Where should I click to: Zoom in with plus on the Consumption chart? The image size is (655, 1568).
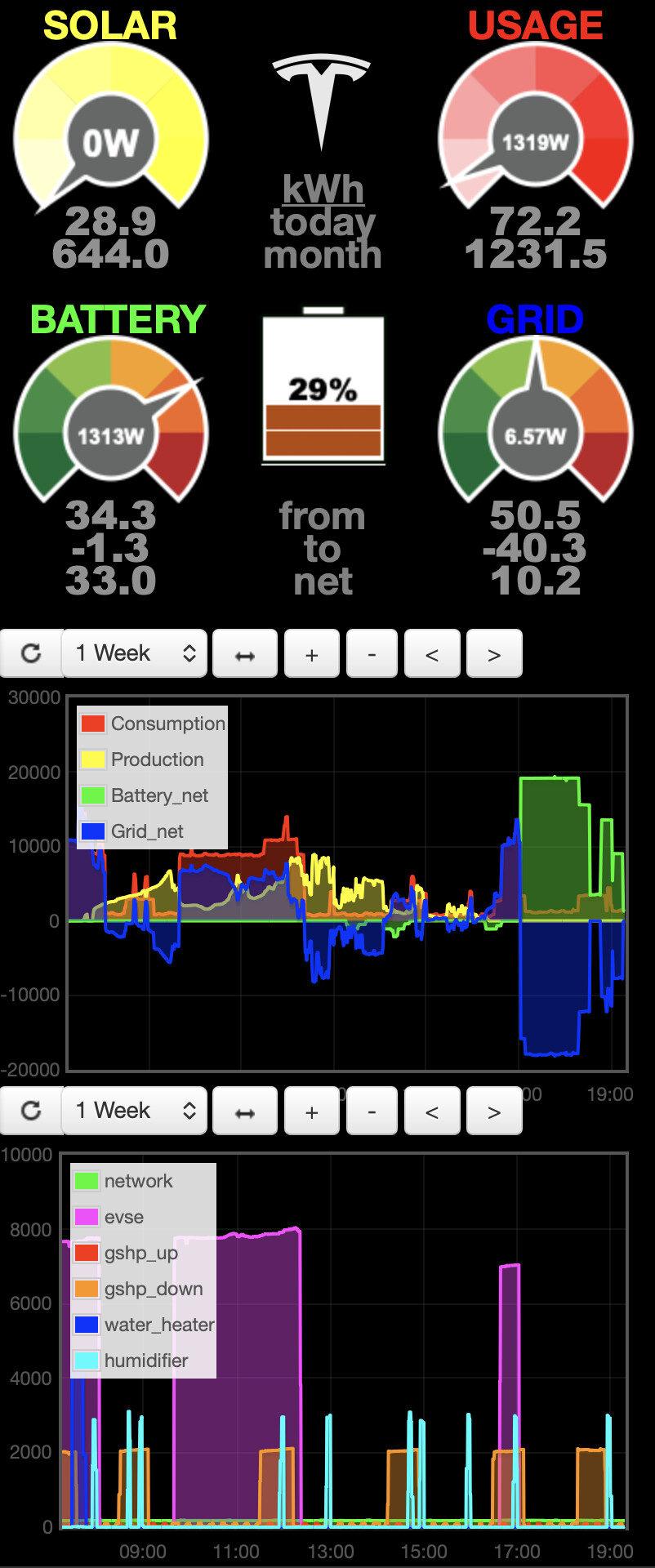311,653
